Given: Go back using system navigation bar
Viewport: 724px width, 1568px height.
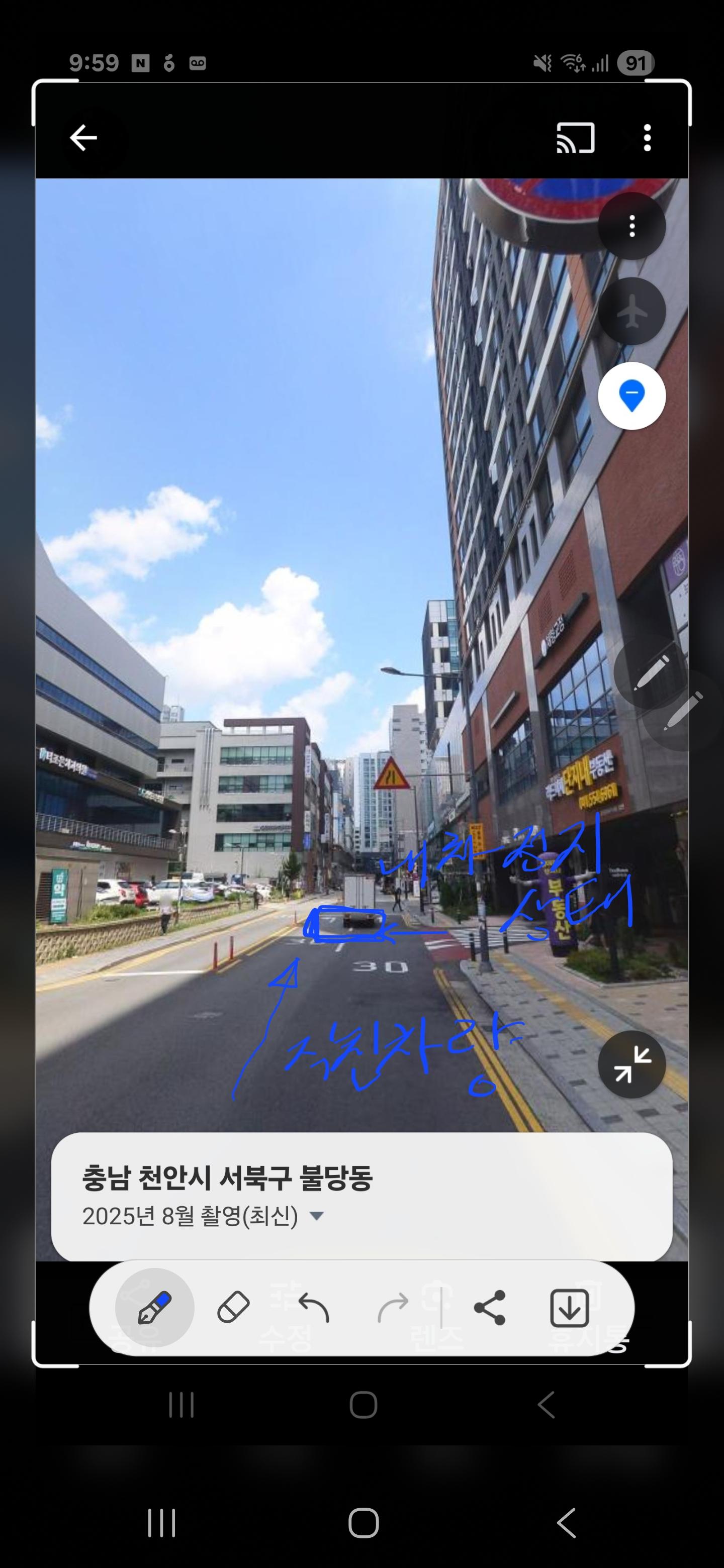Looking at the screenshot, I should click(566, 1524).
